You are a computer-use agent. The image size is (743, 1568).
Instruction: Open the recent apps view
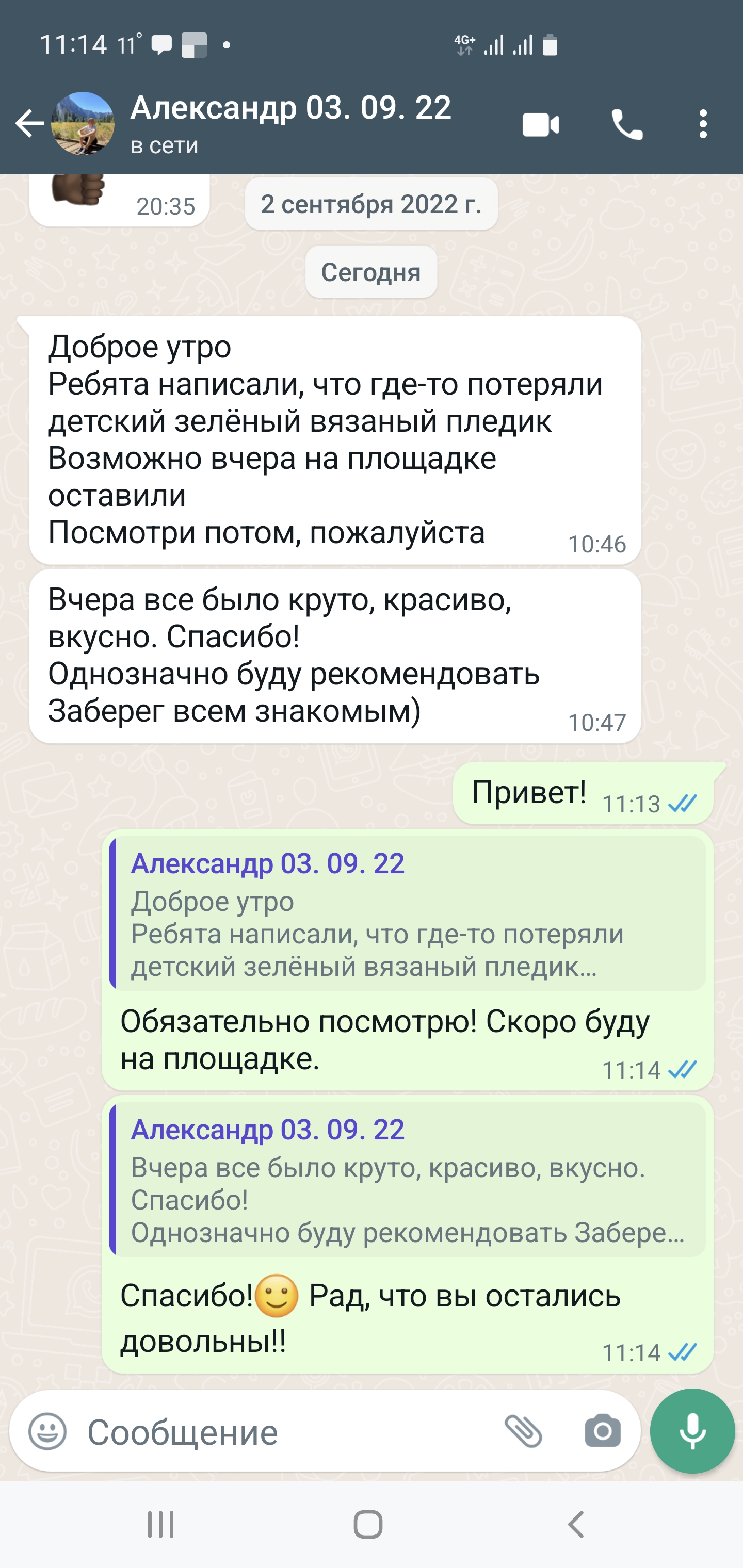161,1525
